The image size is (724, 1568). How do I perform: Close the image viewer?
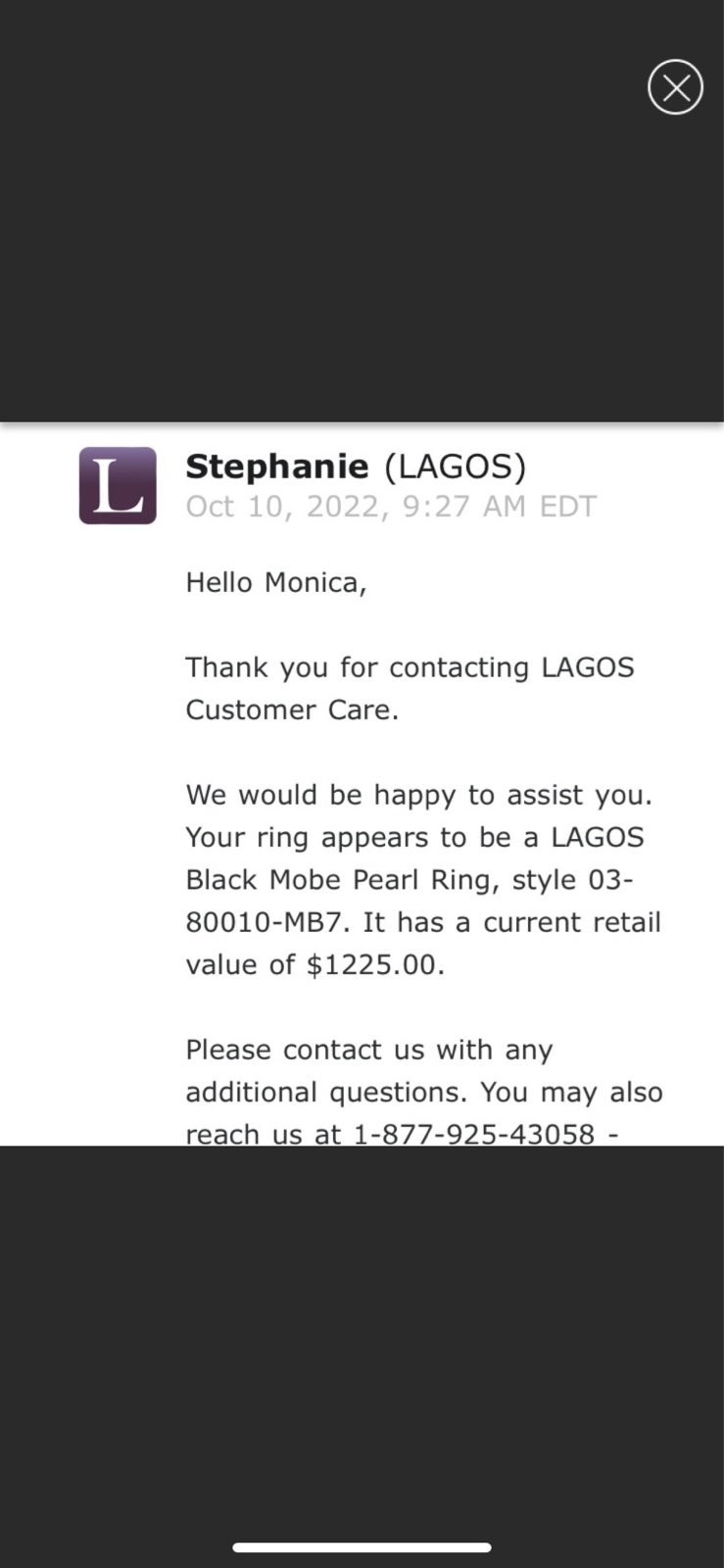675,87
